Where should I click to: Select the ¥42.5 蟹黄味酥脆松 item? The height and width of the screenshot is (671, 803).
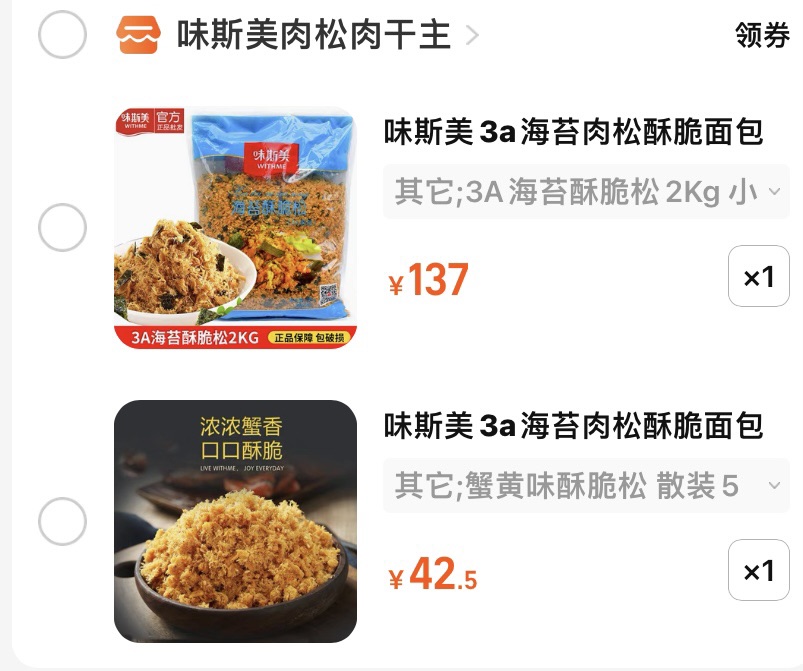(x=62, y=521)
